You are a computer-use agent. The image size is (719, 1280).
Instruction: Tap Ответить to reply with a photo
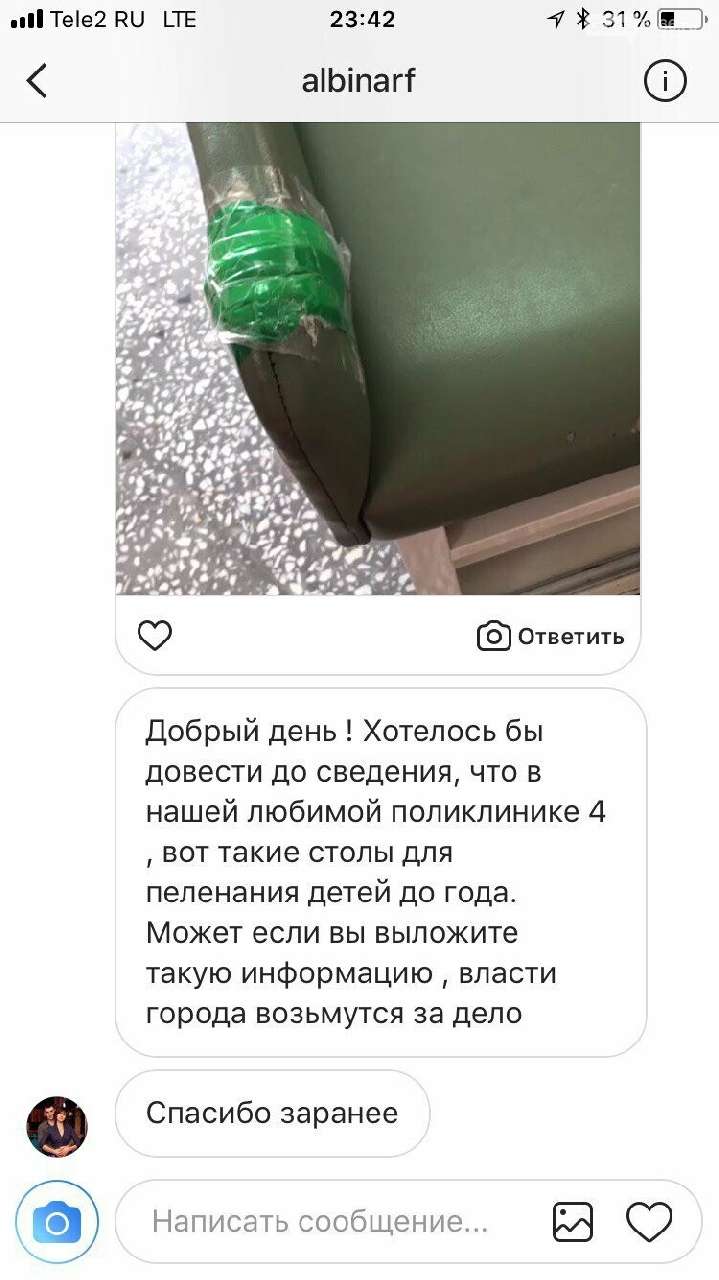551,636
